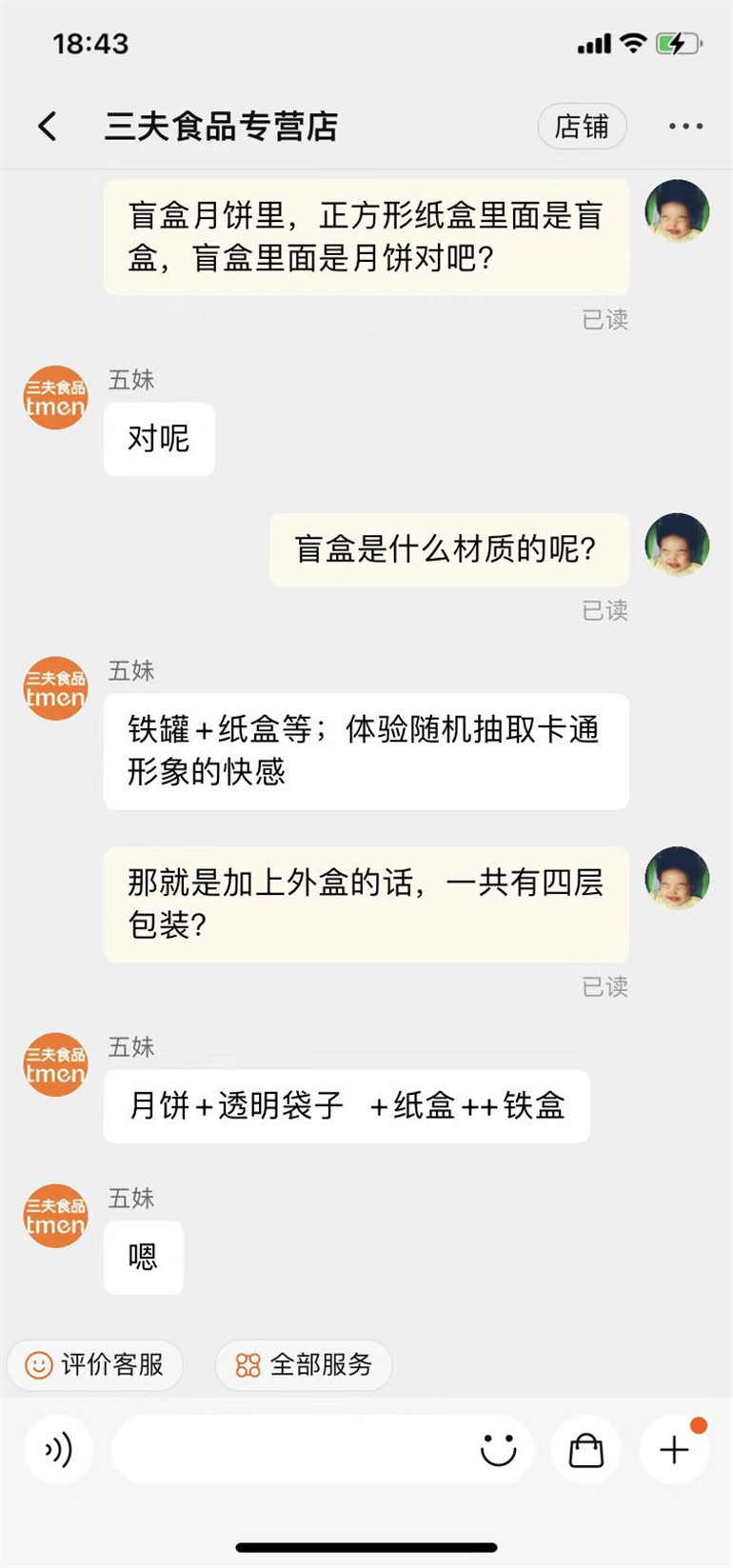Open the three-dot overflow menu
The height and width of the screenshot is (1568, 733).
pyautogui.click(x=685, y=126)
